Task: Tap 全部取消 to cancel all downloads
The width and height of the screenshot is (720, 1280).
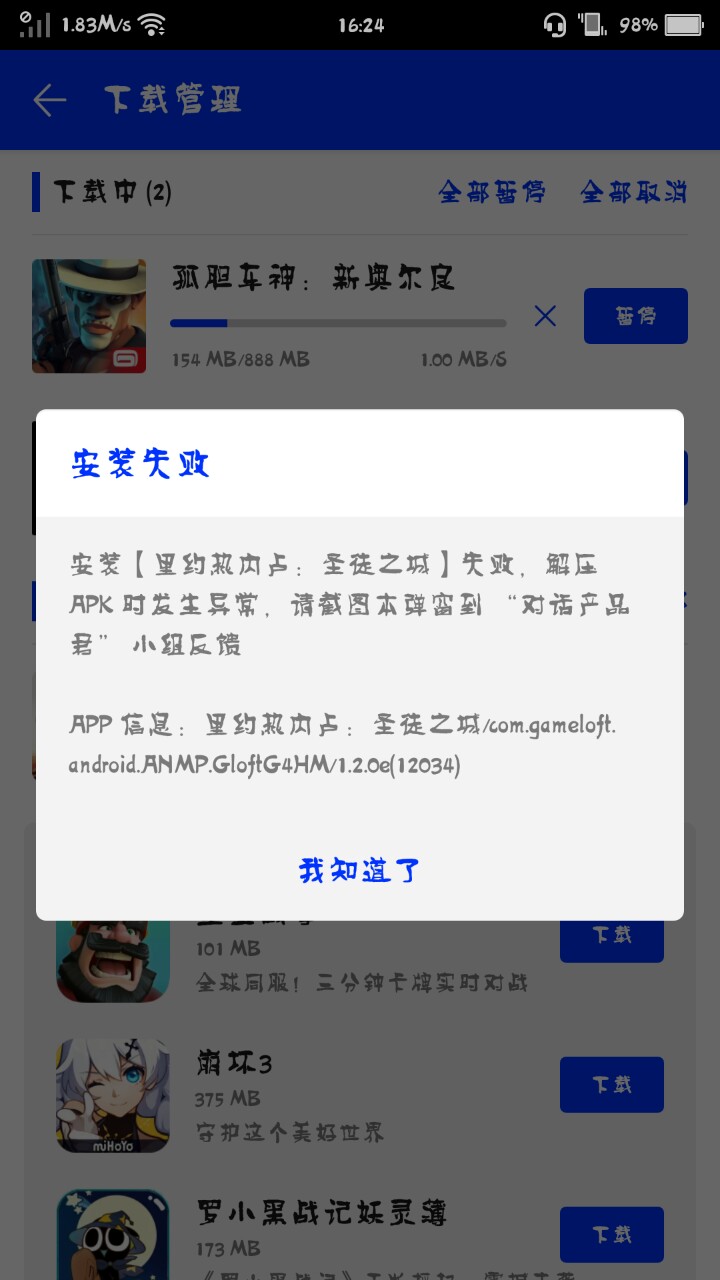Action: coord(633,192)
